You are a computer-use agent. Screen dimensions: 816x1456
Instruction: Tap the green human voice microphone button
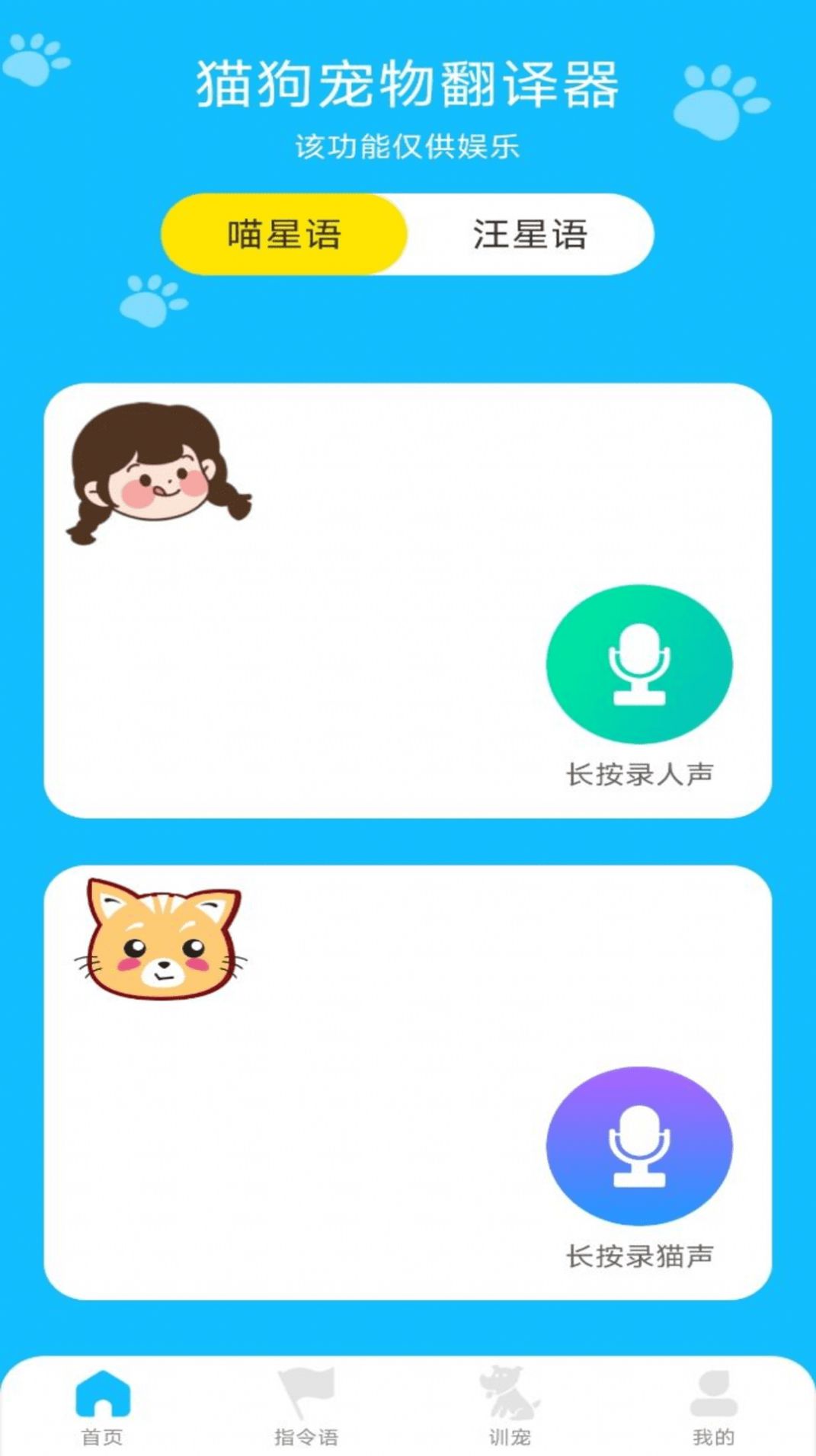click(x=638, y=664)
